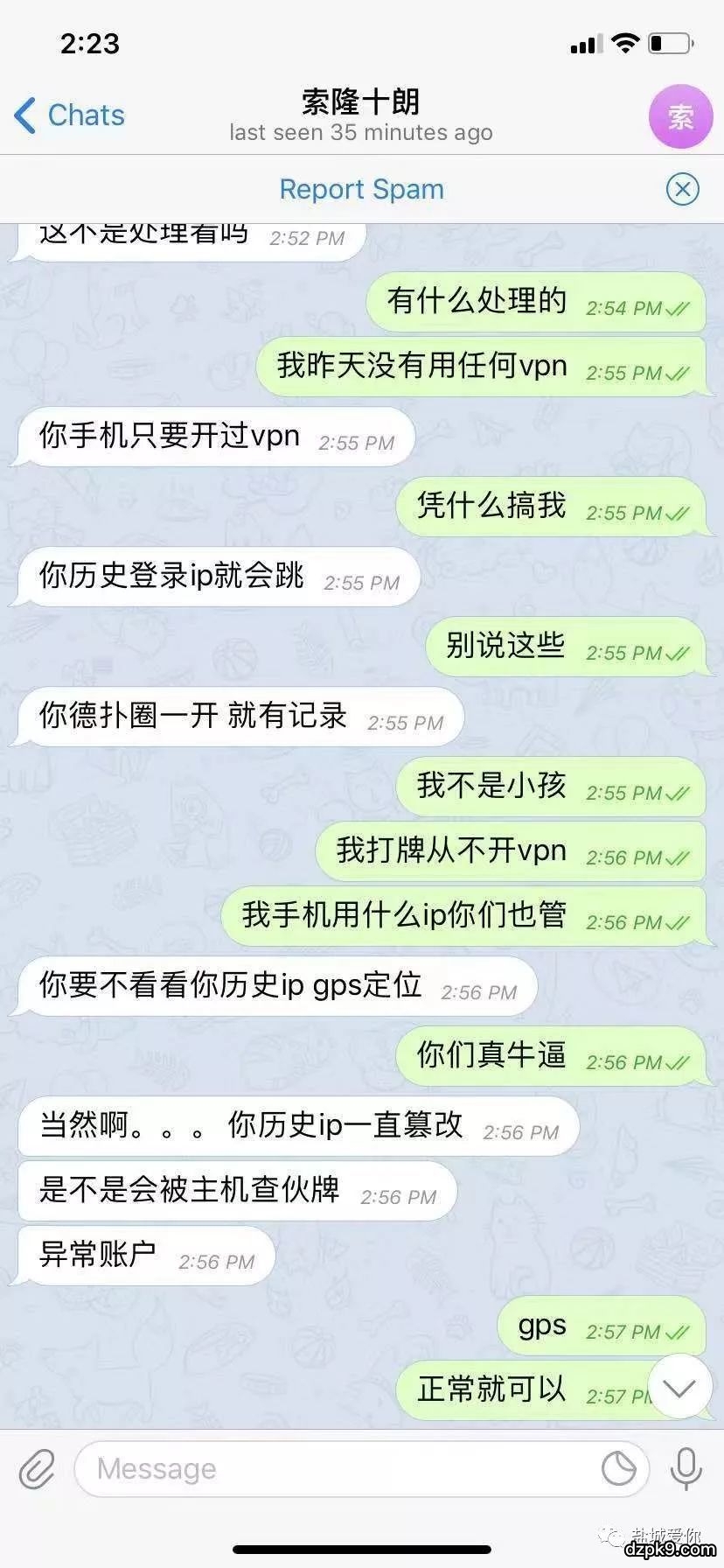Image resolution: width=724 pixels, height=1568 pixels.
Task: Open the sticker panel icon
Action: click(x=619, y=1469)
